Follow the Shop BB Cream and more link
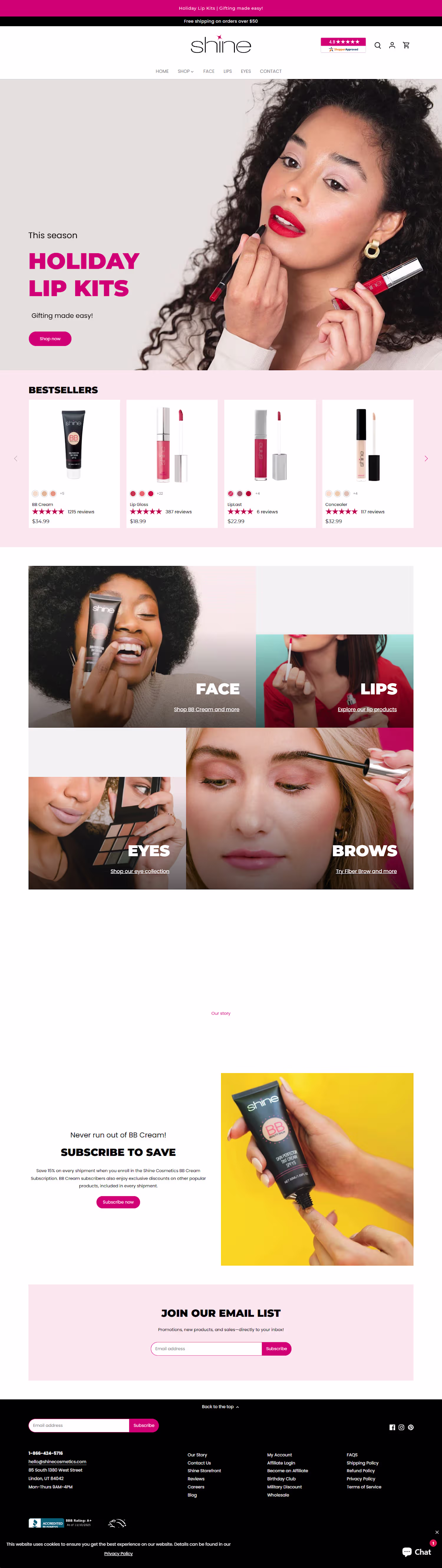This screenshot has height=1568, width=442. coord(206,710)
